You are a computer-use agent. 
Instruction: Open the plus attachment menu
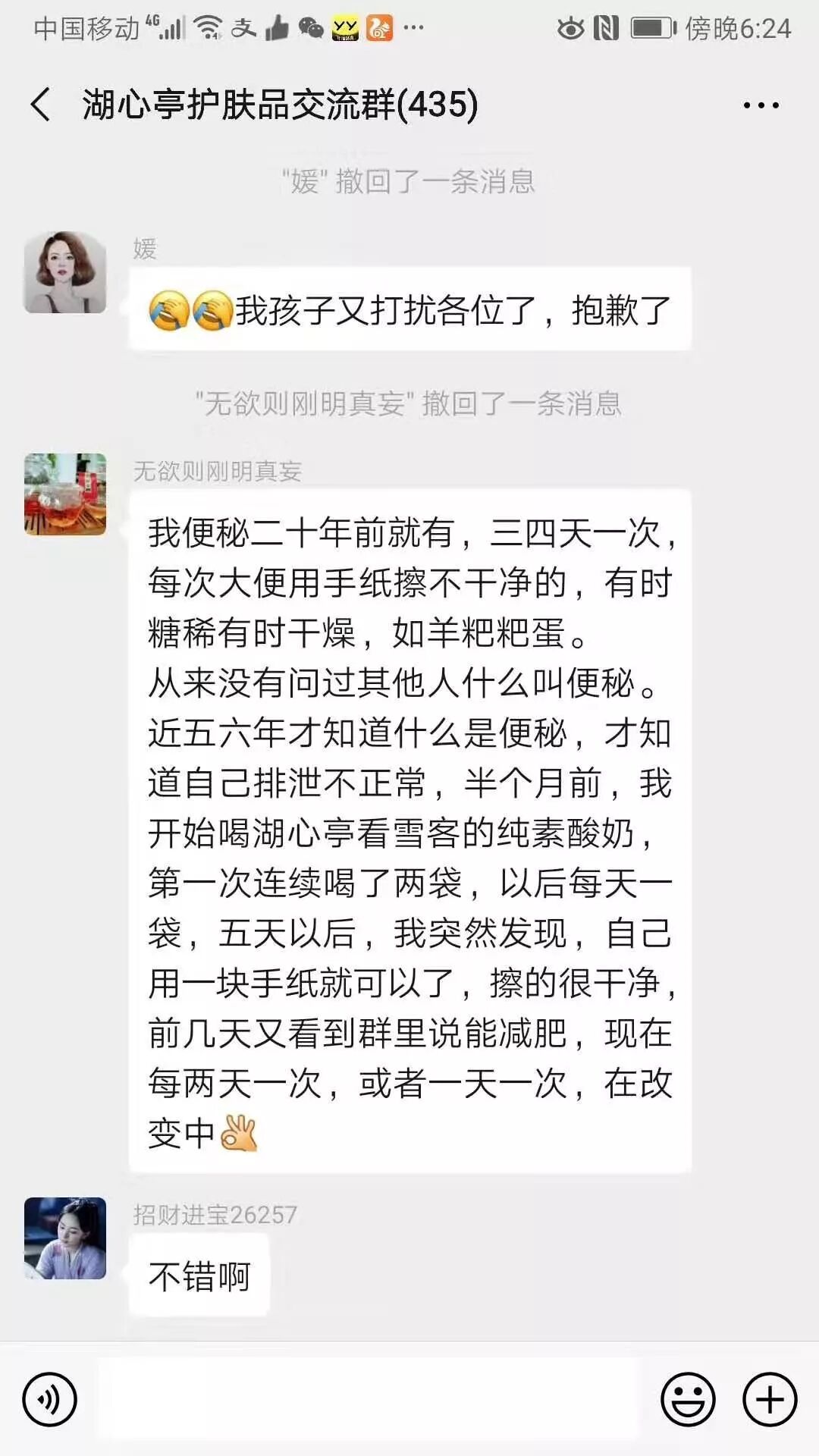pos(770,1399)
